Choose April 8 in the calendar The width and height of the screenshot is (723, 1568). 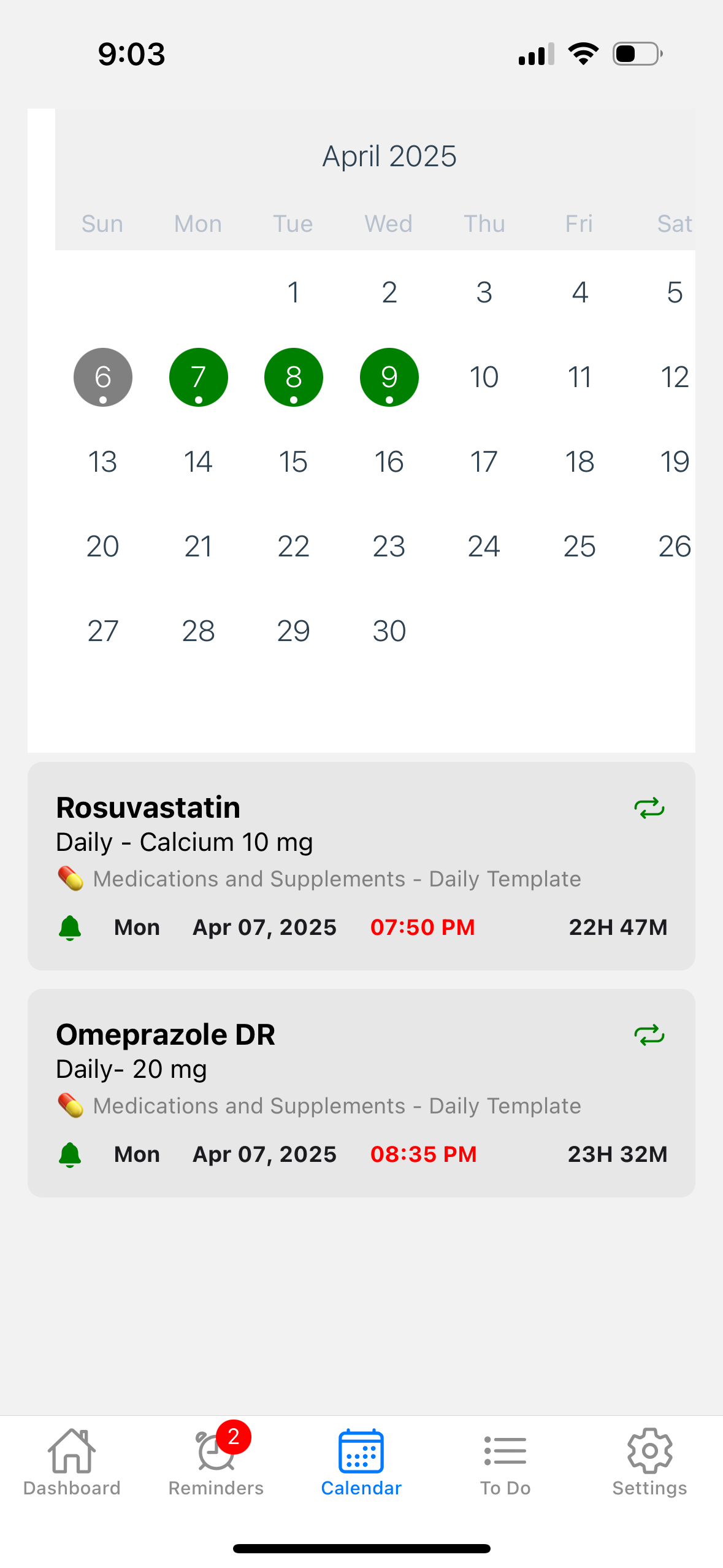[294, 377]
